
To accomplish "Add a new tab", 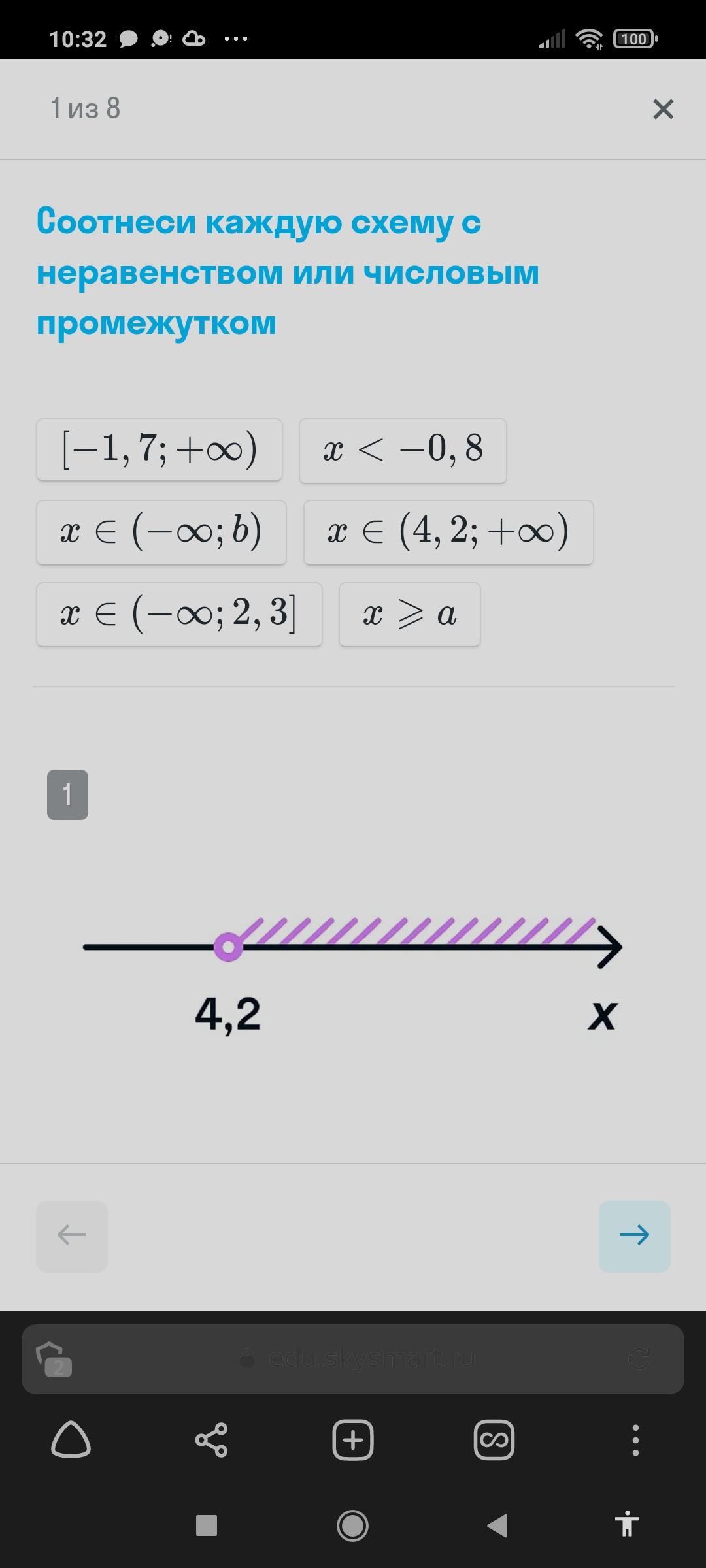I will click(x=353, y=1439).
